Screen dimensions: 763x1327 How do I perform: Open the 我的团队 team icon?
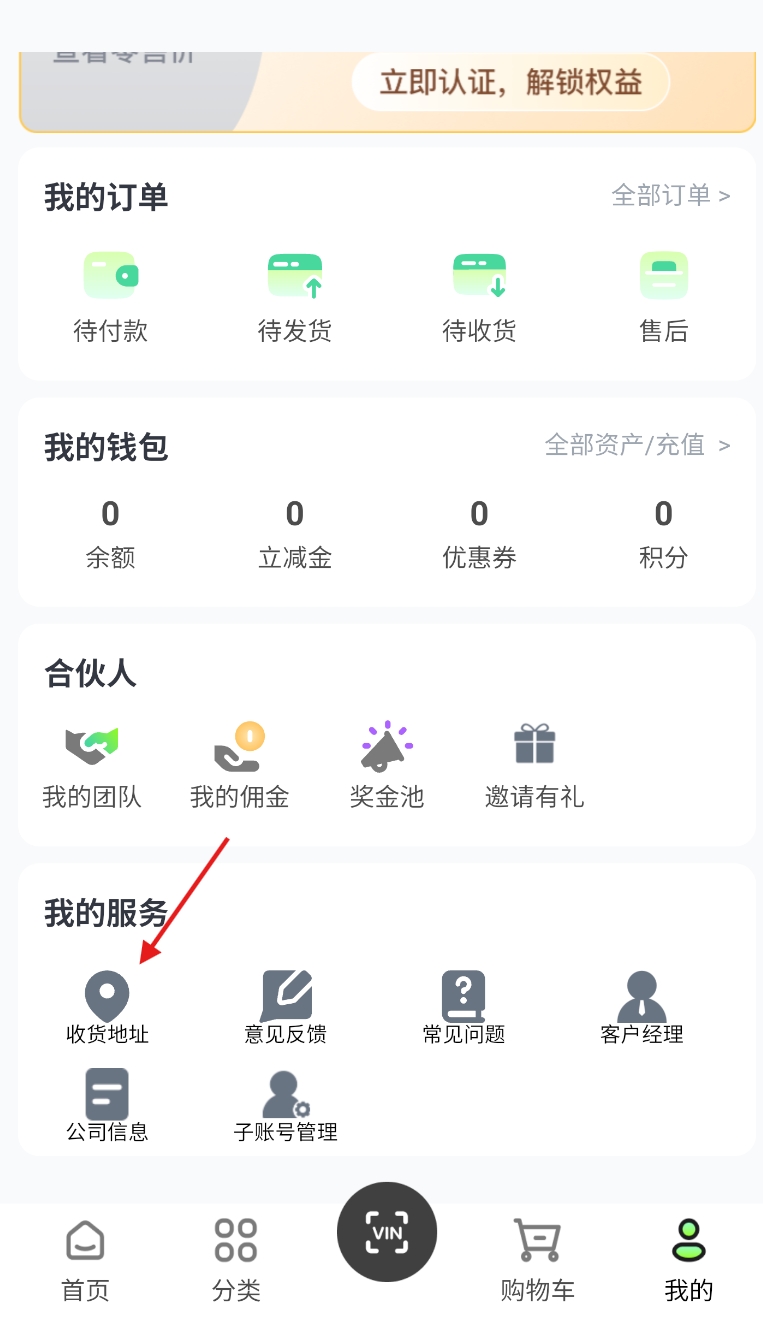click(x=93, y=744)
